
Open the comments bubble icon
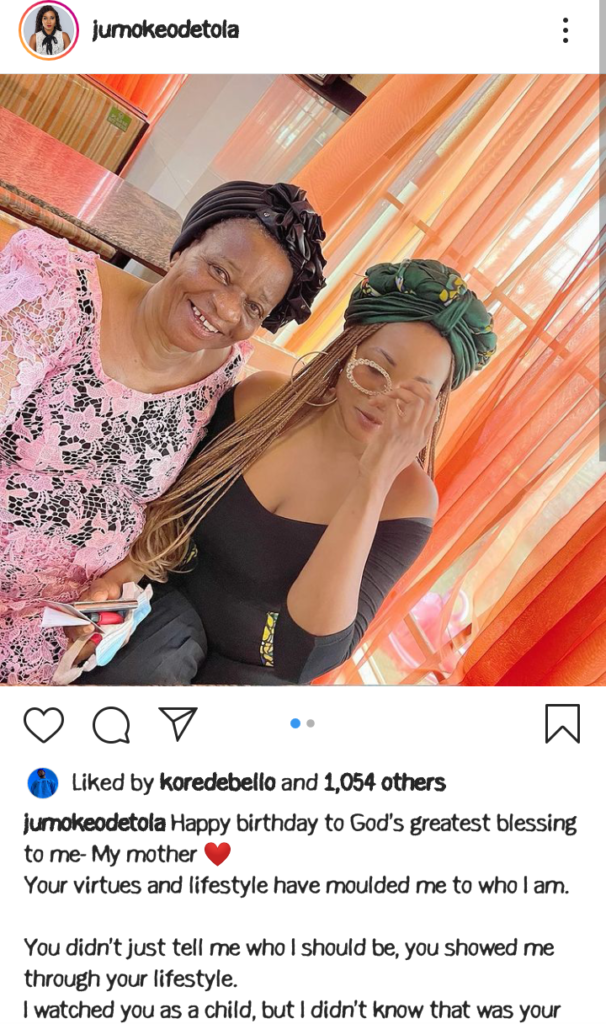(x=111, y=724)
